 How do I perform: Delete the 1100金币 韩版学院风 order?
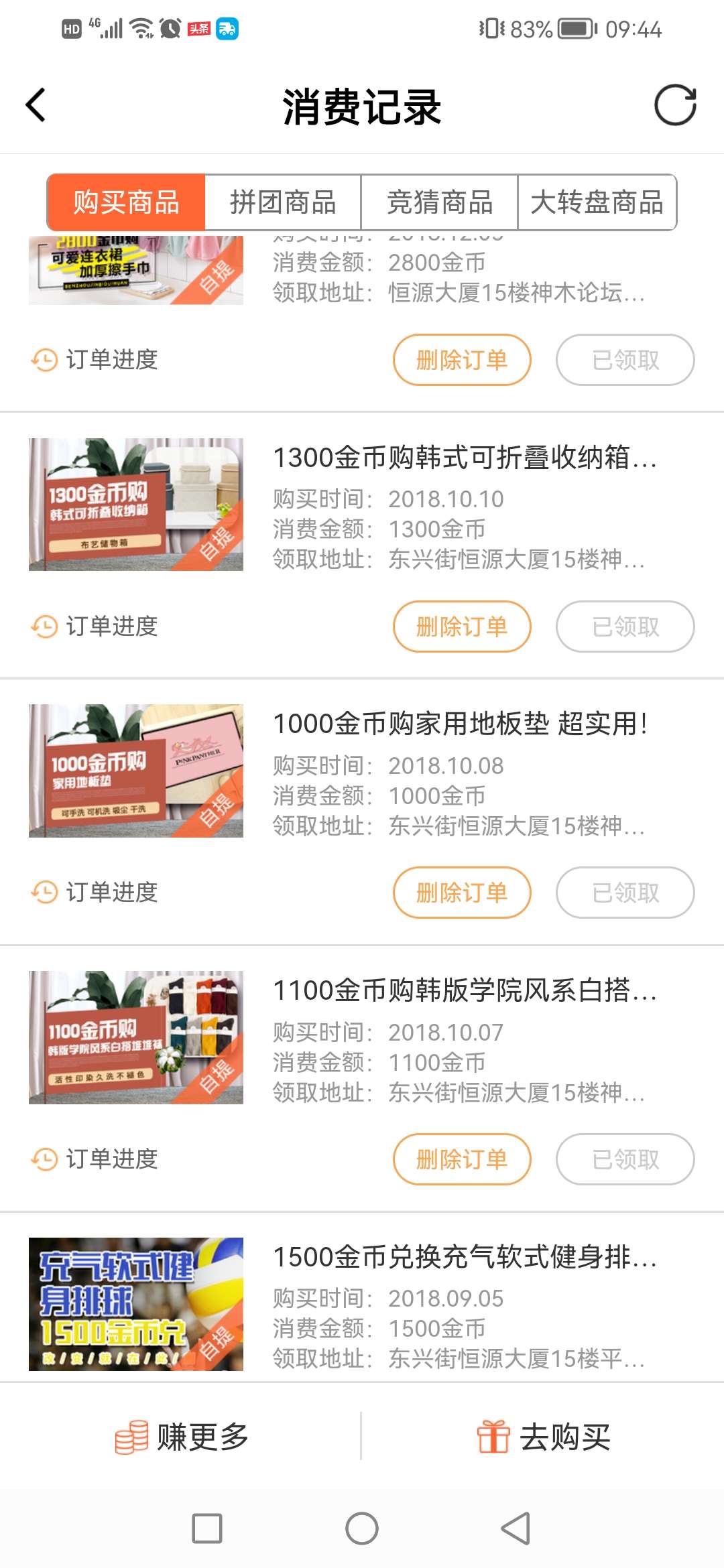(x=462, y=1159)
